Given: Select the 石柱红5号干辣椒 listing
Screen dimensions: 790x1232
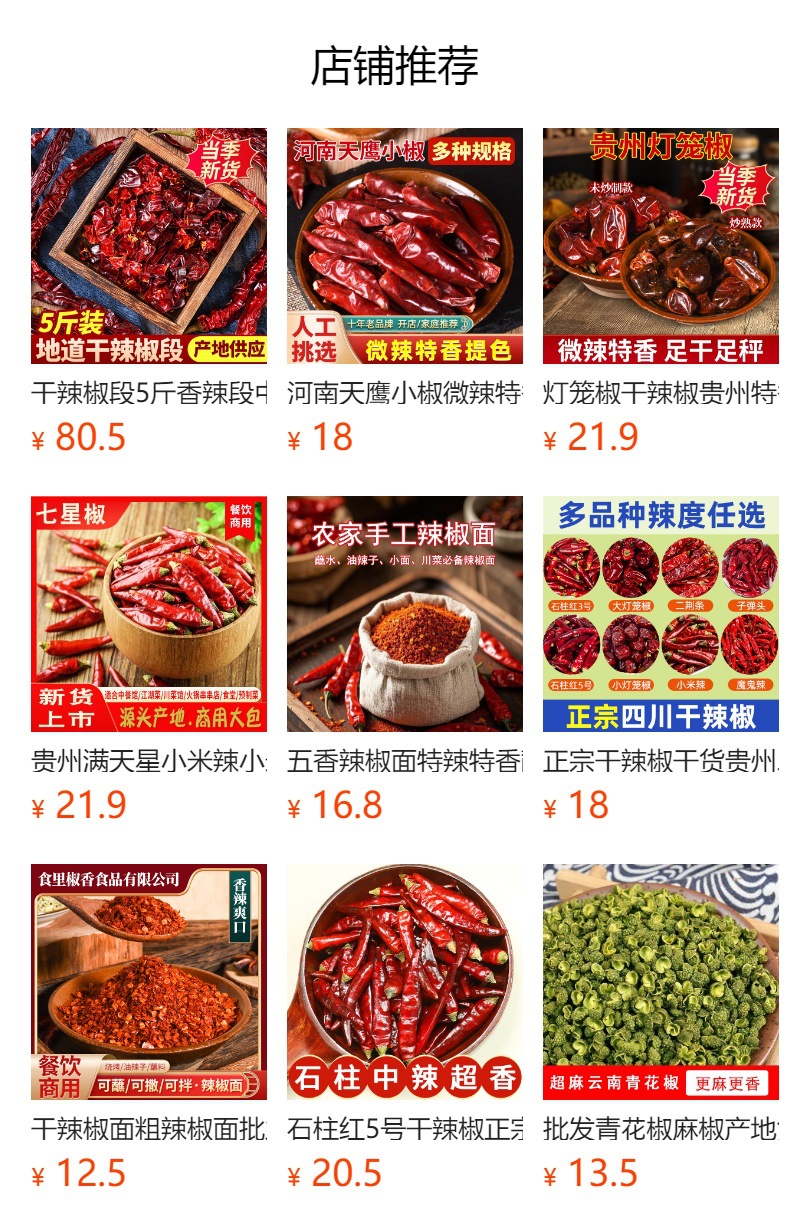Looking at the screenshot, I should click(405, 982).
